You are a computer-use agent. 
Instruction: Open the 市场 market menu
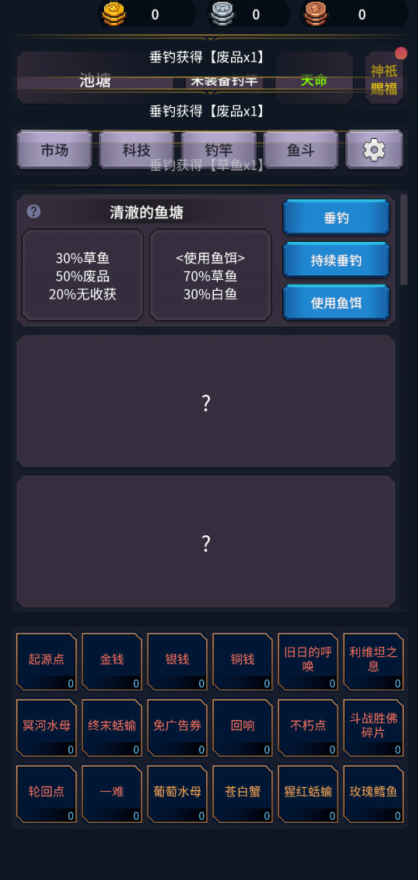coord(54,149)
